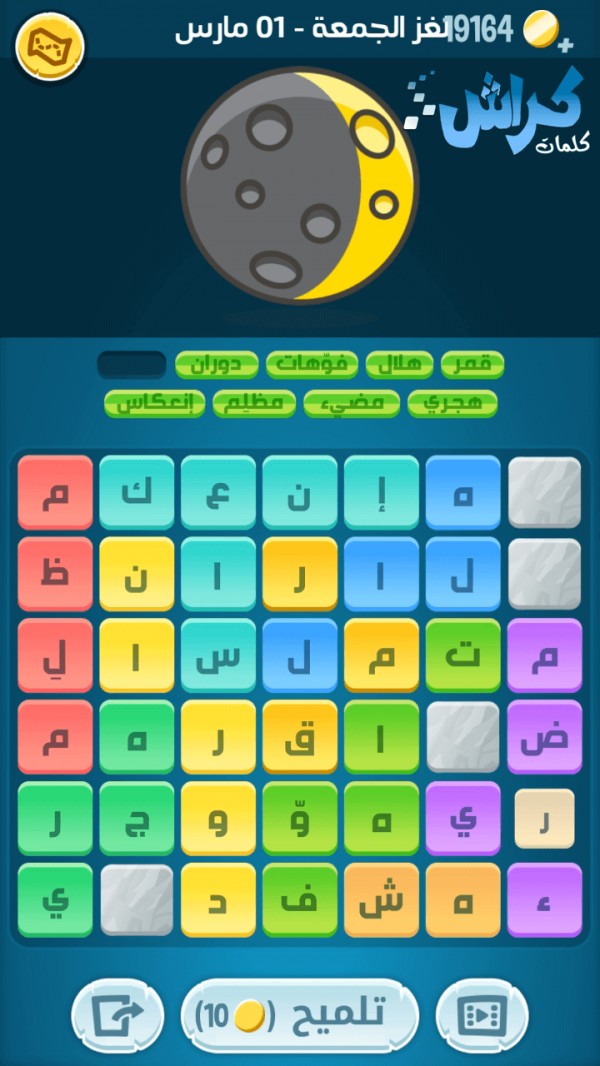Viewport: 600px width, 1066px height.
Task: Select the teal ع letter tile
Action: 218,492
